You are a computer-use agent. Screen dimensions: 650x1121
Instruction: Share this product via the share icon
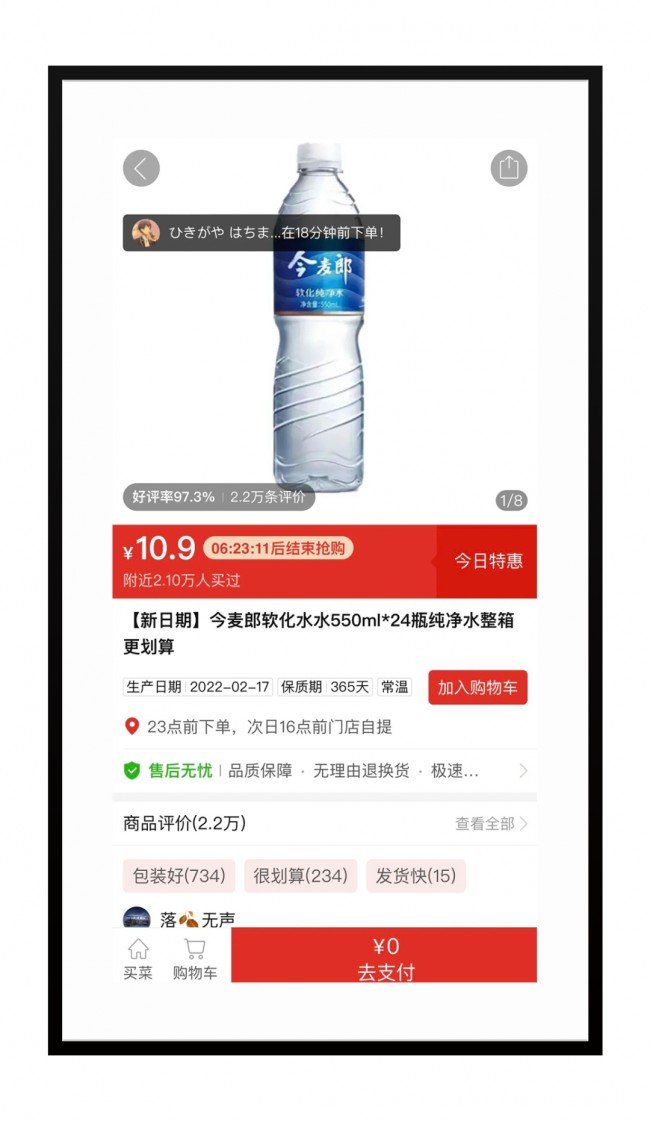point(508,169)
